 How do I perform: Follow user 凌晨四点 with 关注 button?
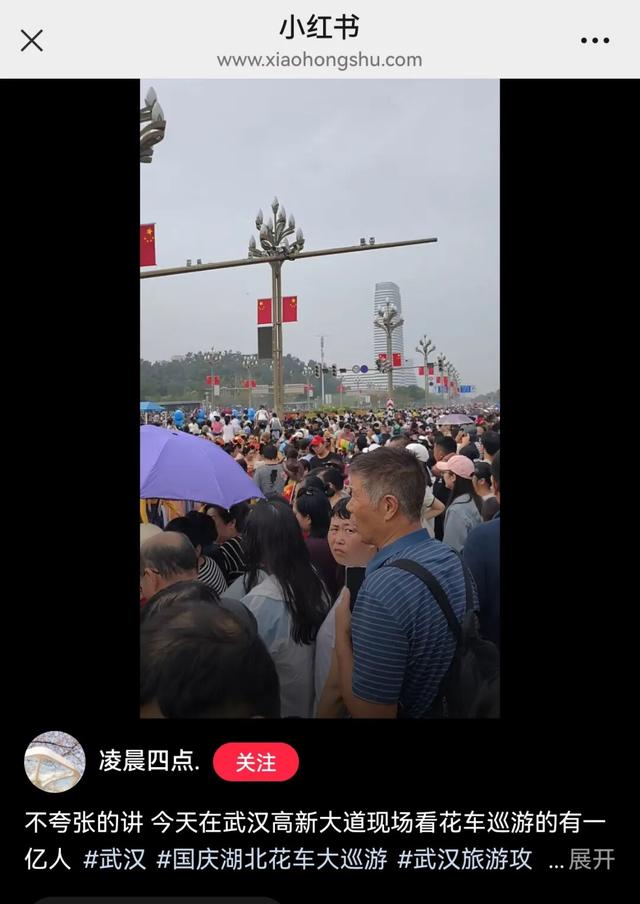pyautogui.click(x=256, y=762)
